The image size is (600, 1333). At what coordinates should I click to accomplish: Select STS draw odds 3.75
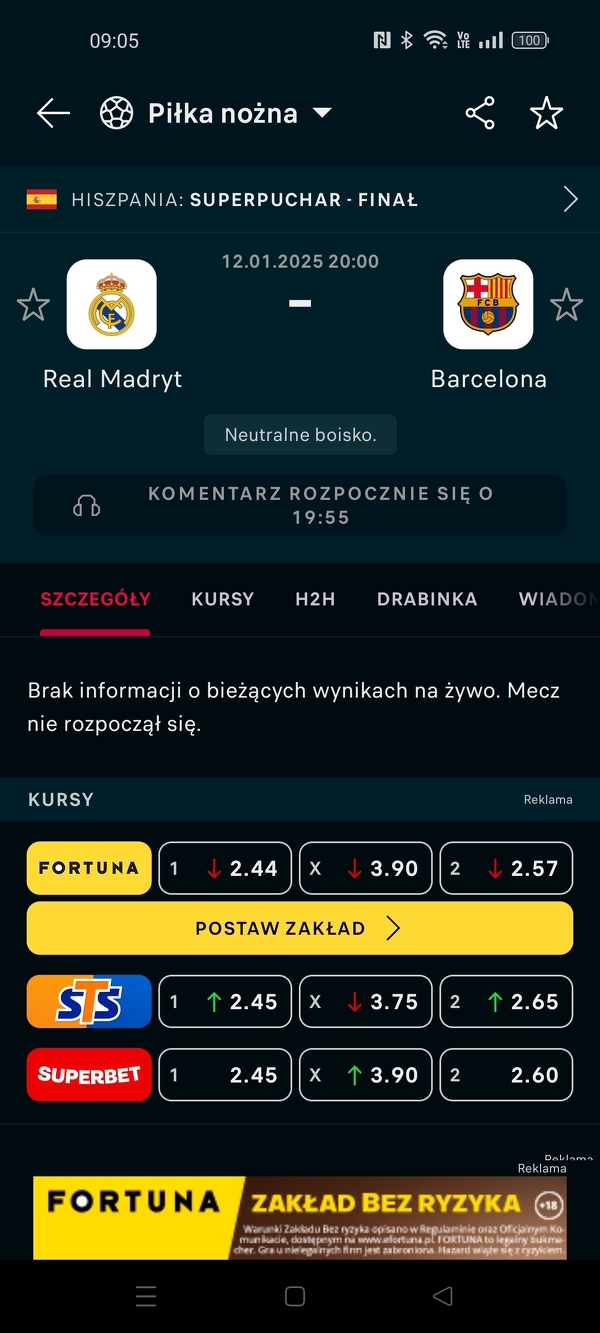[366, 1001]
